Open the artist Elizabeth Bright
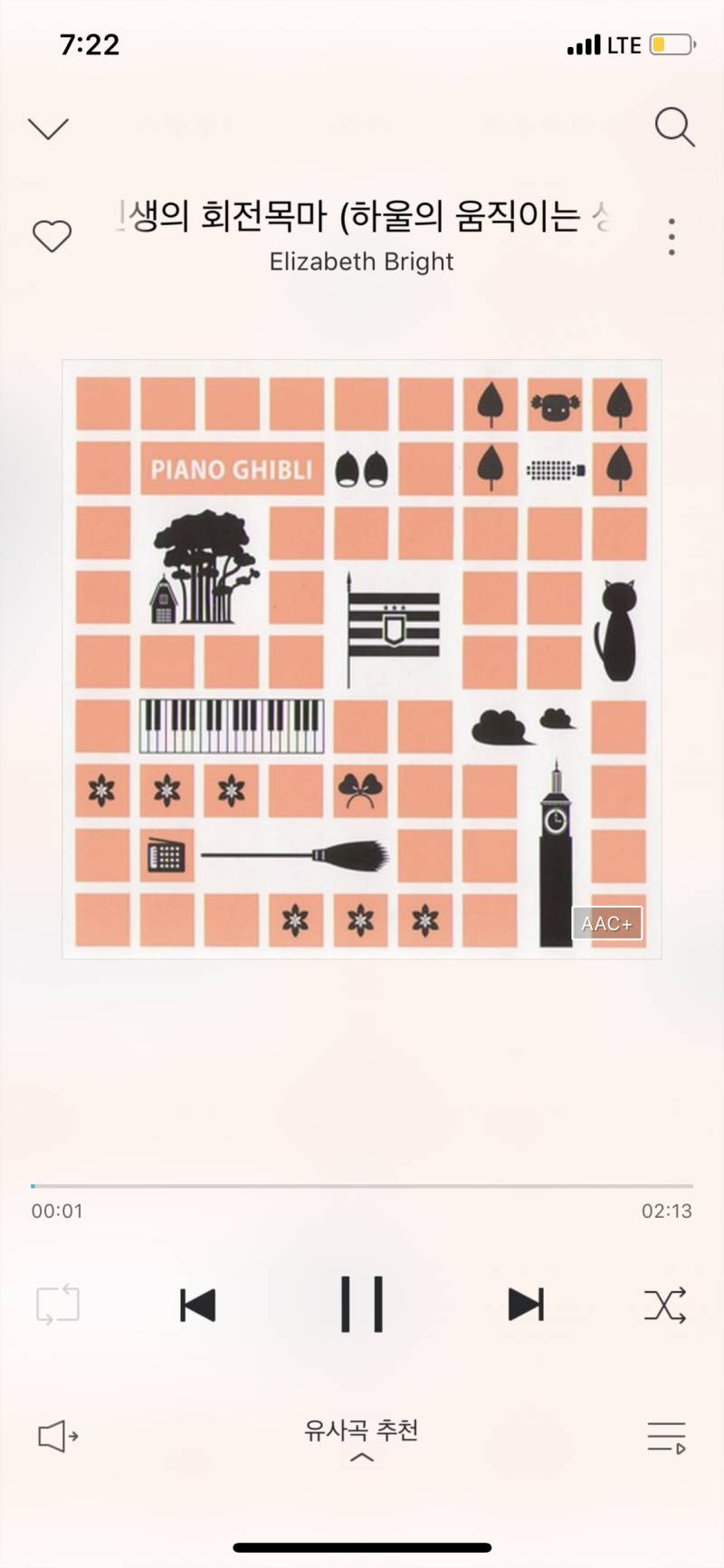The width and height of the screenshot is (724, 1568). (x=361, y=261)
